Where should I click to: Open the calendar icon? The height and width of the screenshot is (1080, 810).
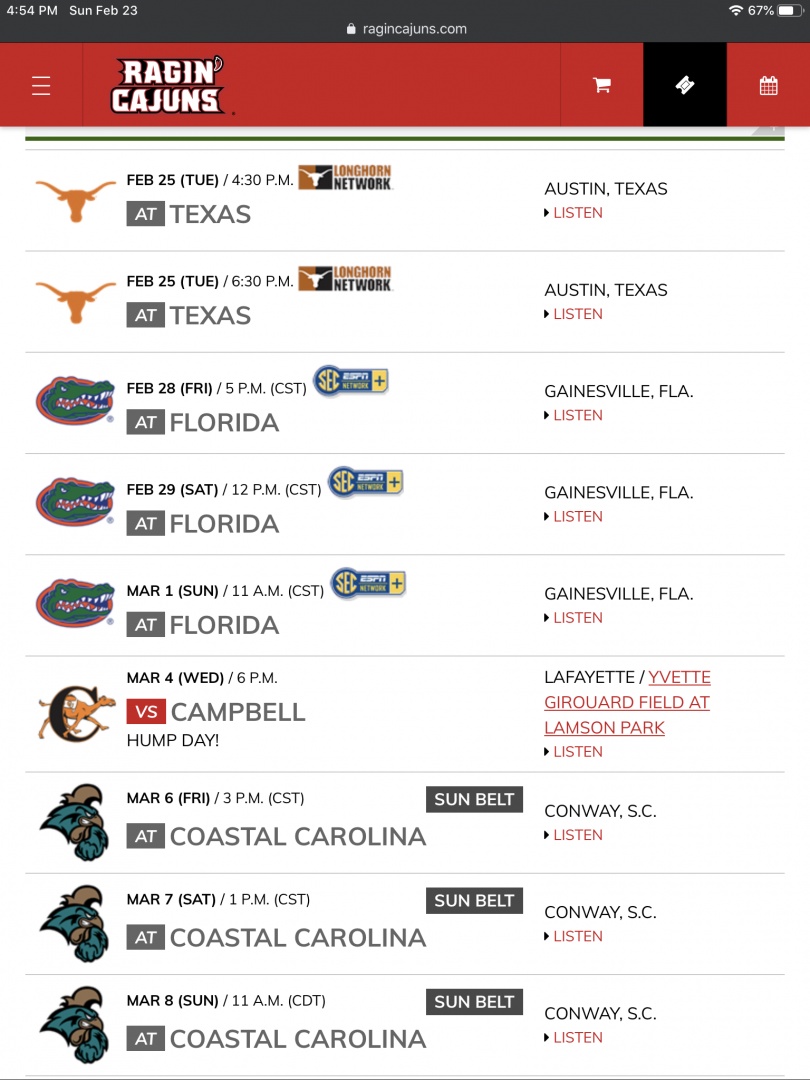[768, 86]
